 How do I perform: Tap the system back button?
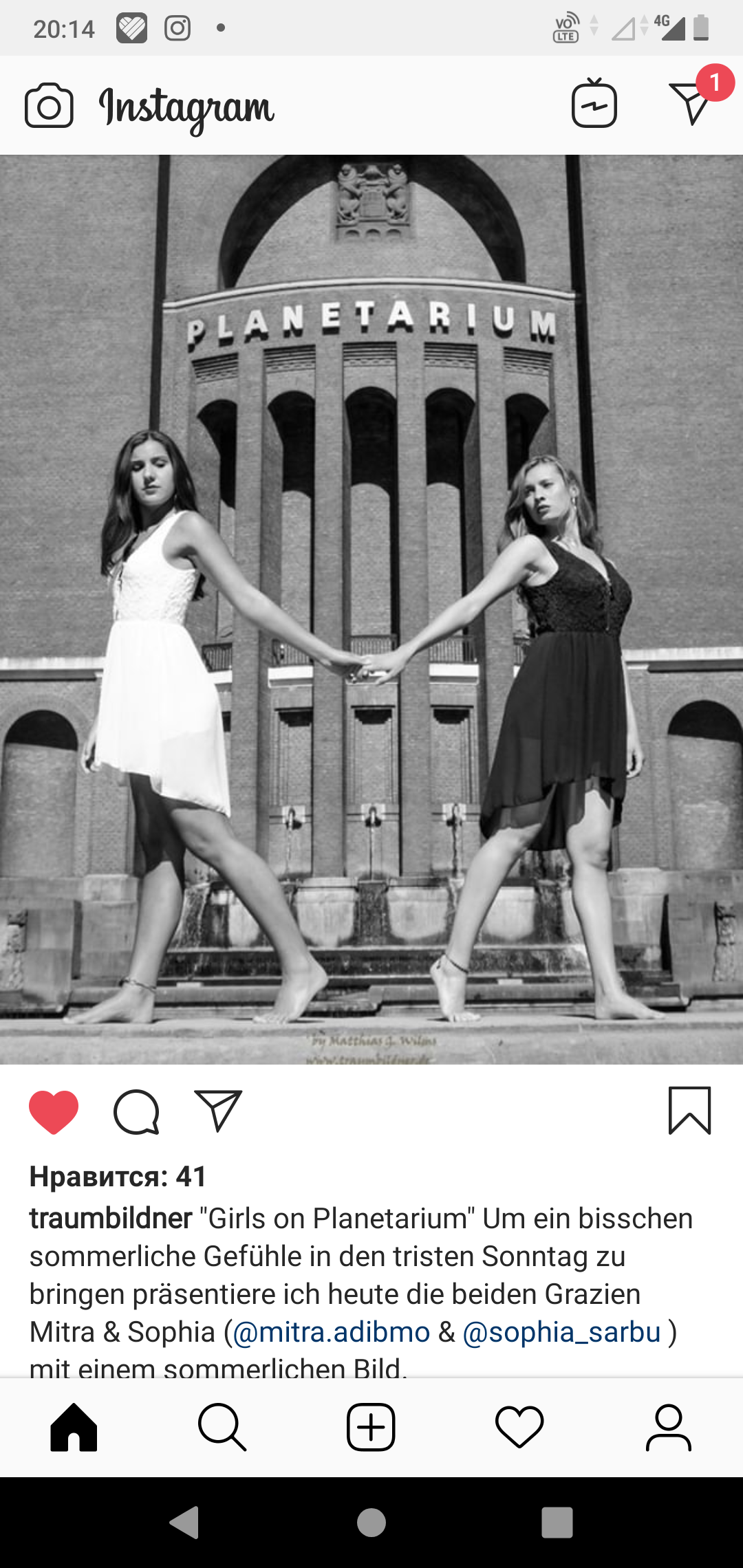[x=184, y=1523]
